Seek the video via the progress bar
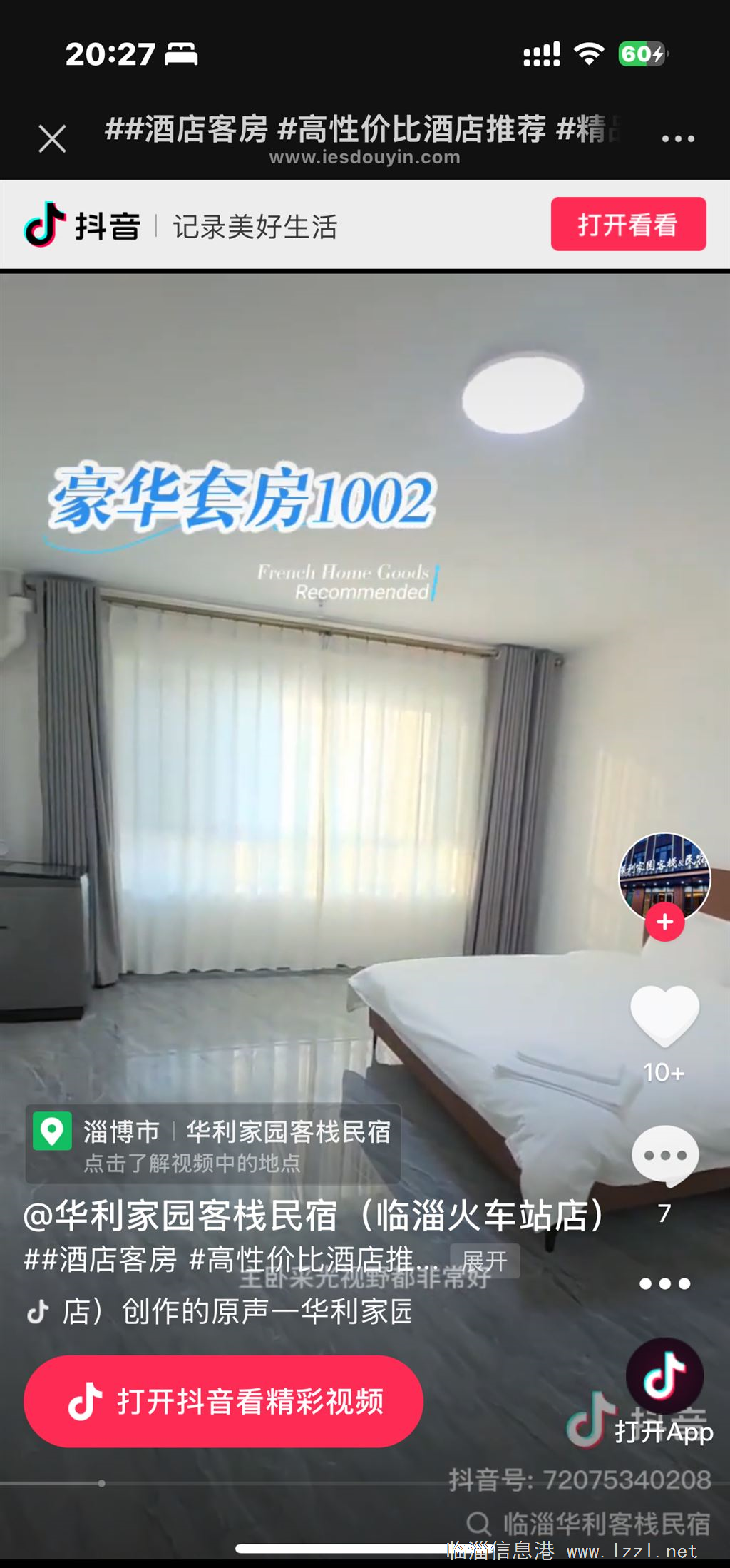This screenshot has width=730, height=1568. pyautogui.click(x=102, y=1483)
